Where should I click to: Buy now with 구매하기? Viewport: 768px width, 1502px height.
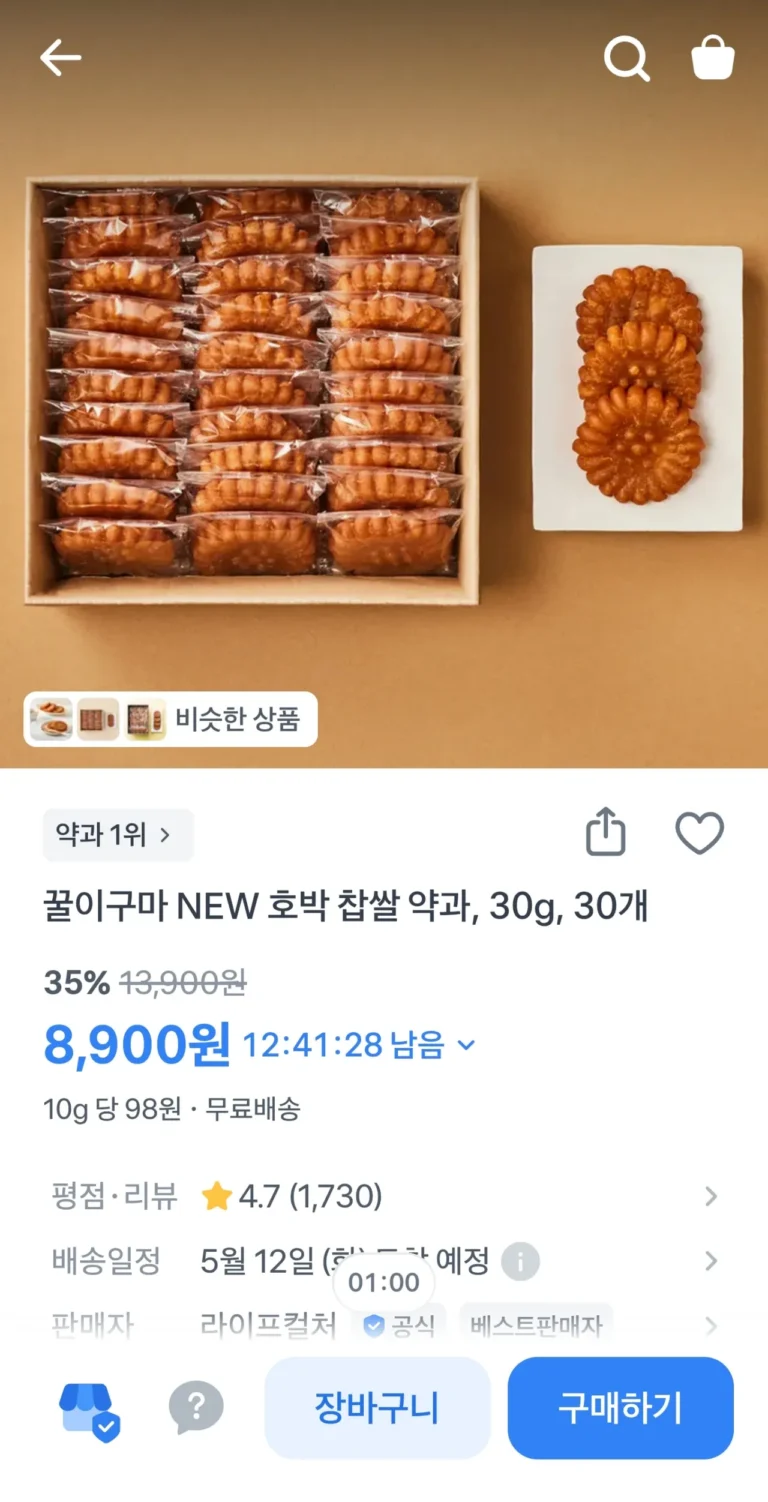click(x=621, y=1408)
